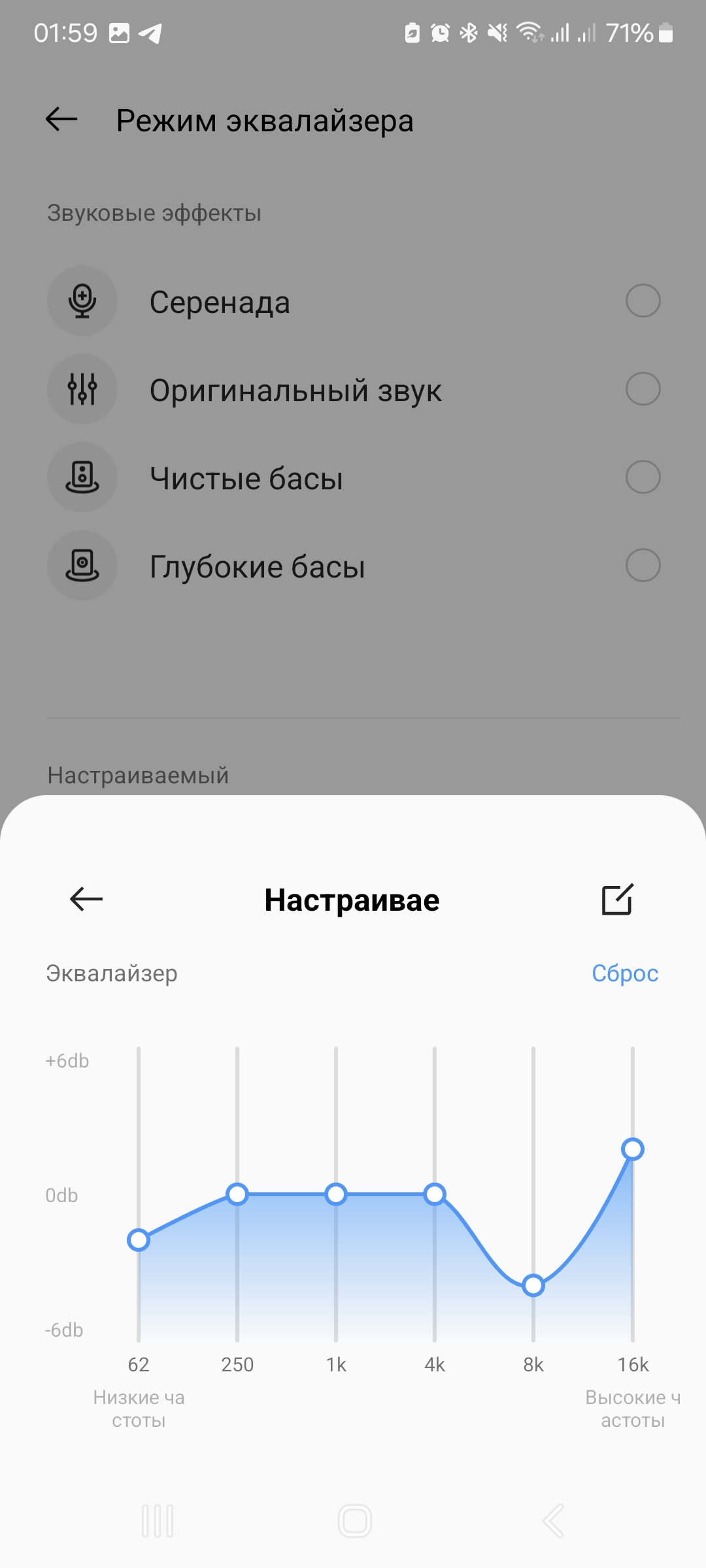
Task: Go to the home screen
Action: tap(355, 1521)
